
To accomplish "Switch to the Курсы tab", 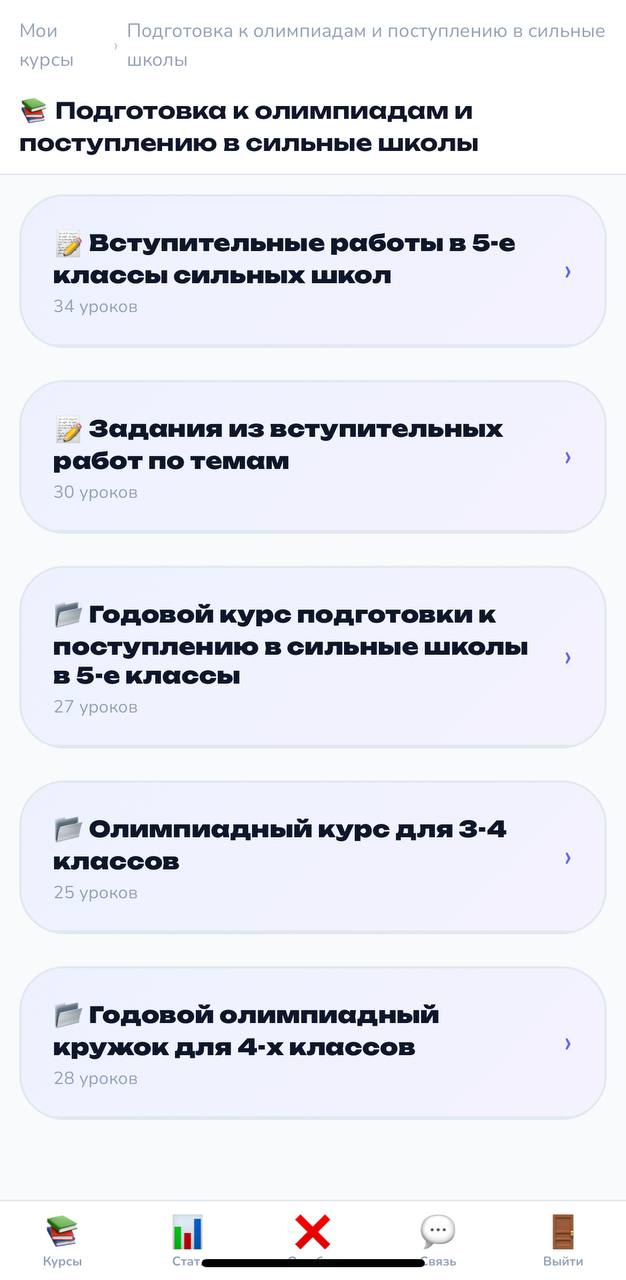I will click(x=62, y=1240).
